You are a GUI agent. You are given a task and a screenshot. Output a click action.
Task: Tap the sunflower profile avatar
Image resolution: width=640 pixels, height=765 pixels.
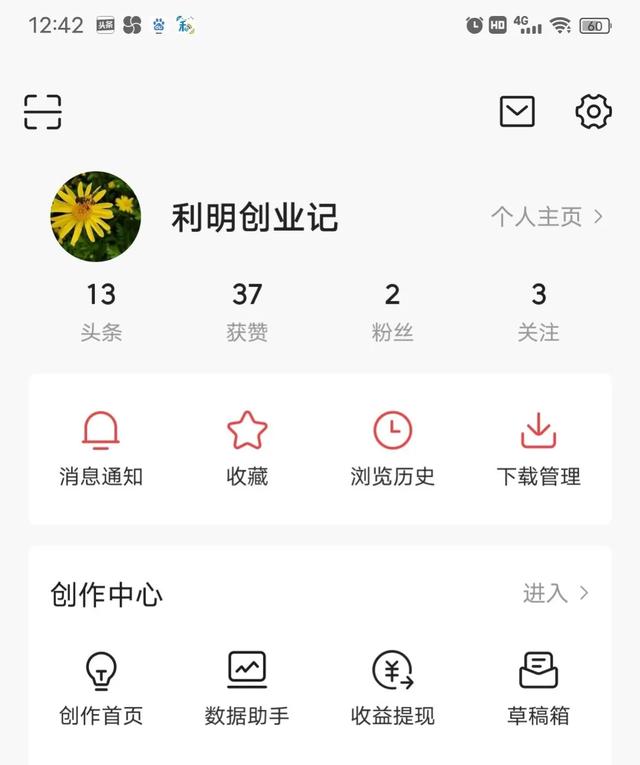[96, 216]
